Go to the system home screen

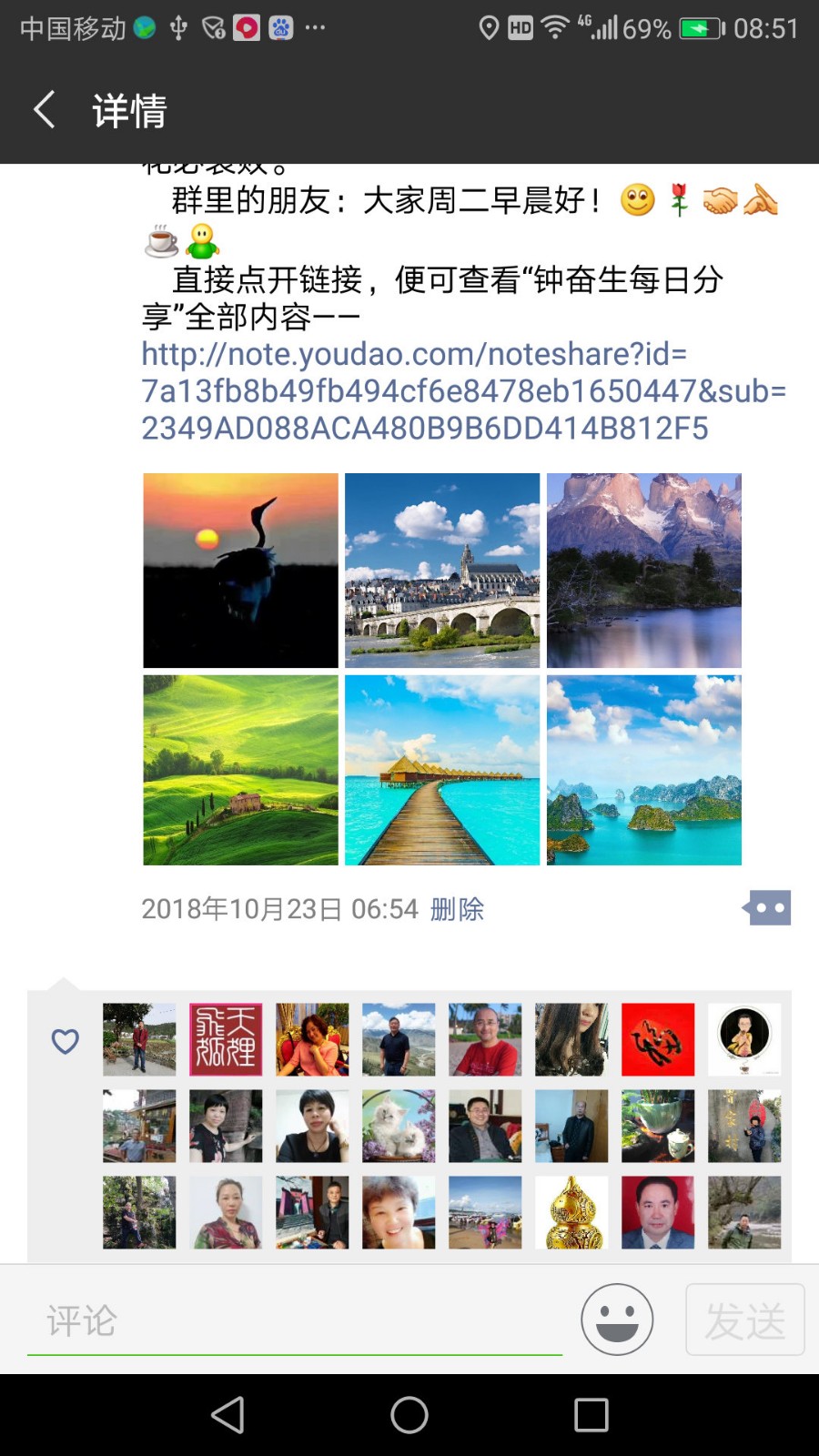coord(409,1415)
